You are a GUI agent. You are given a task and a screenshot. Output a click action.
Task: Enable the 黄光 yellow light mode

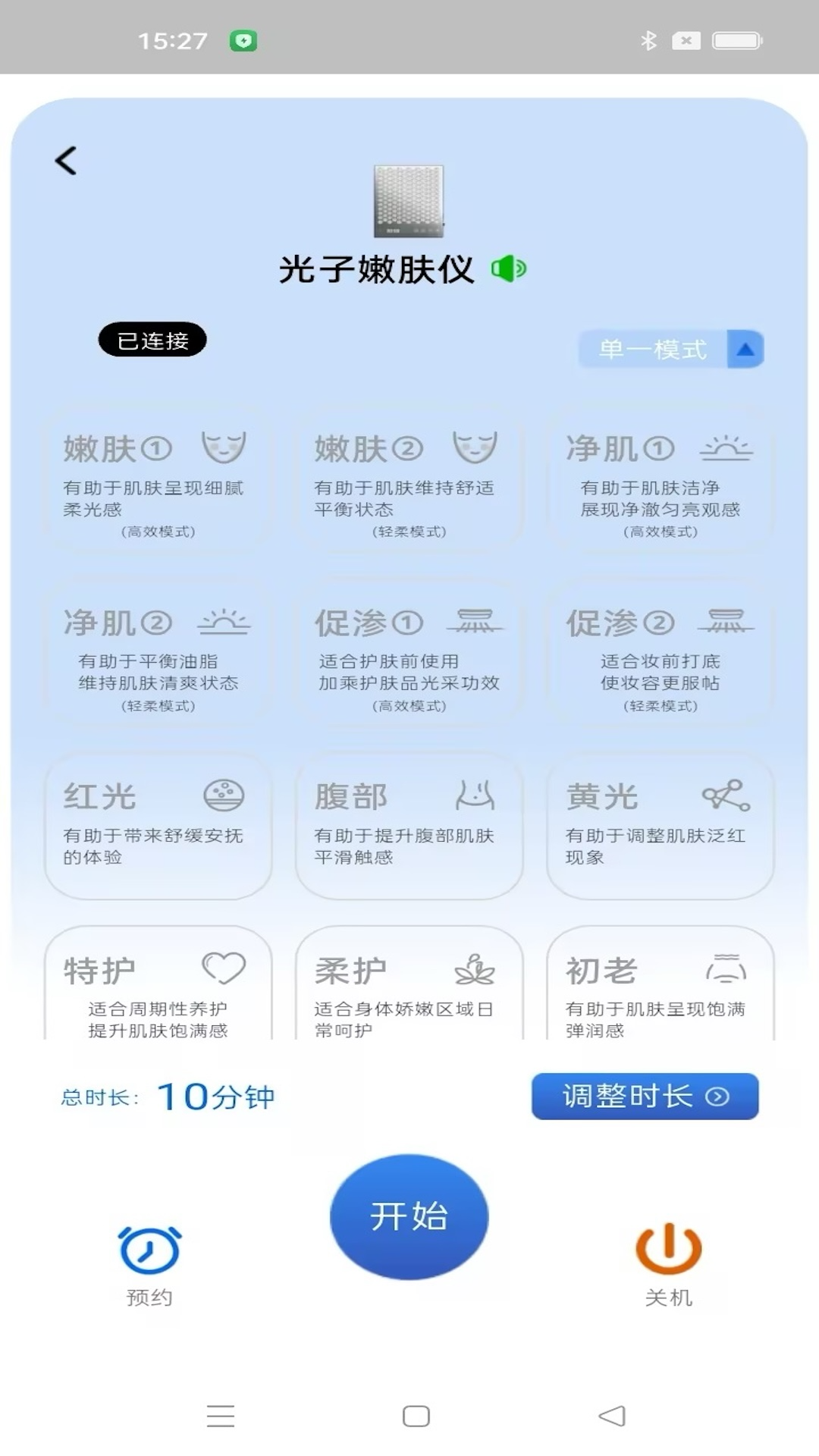[660, 827]
